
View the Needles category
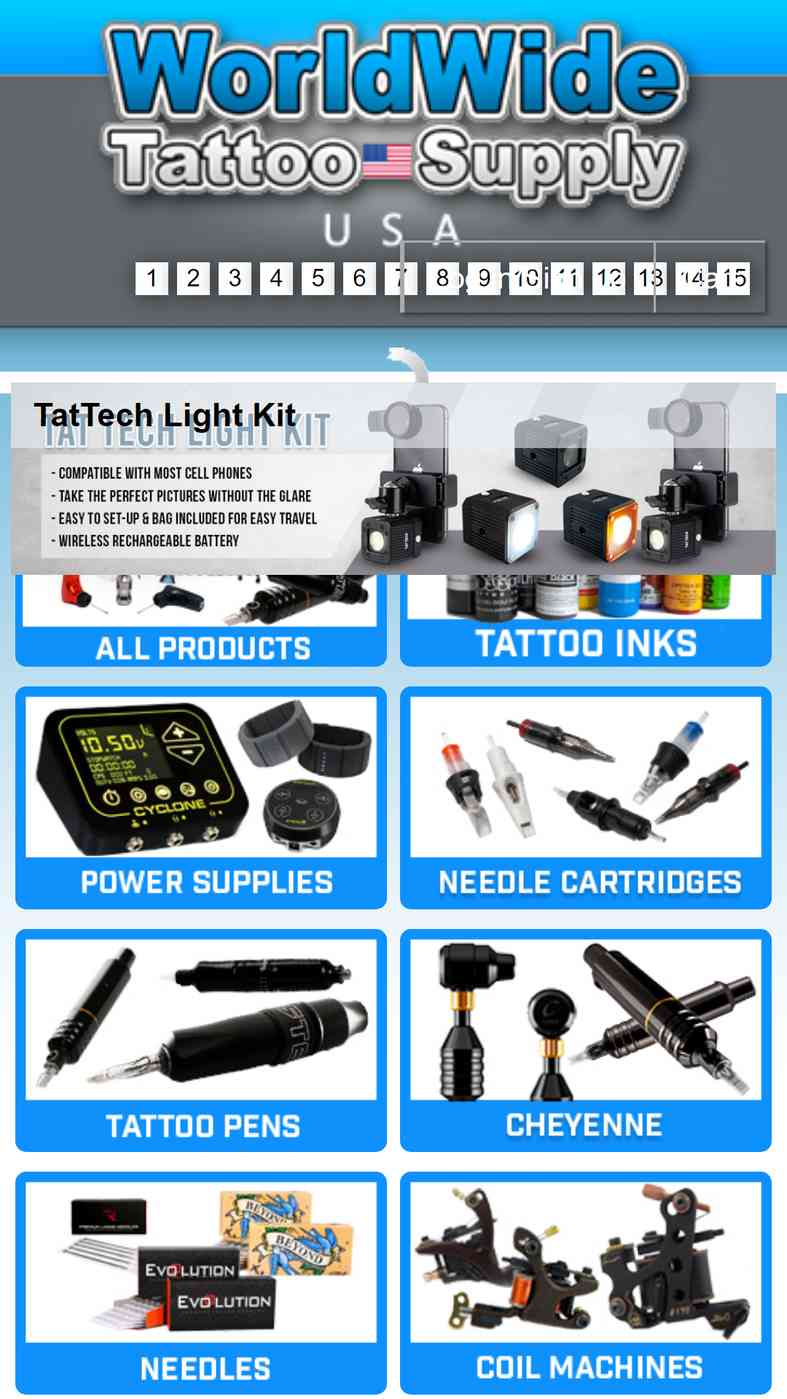201,1283
